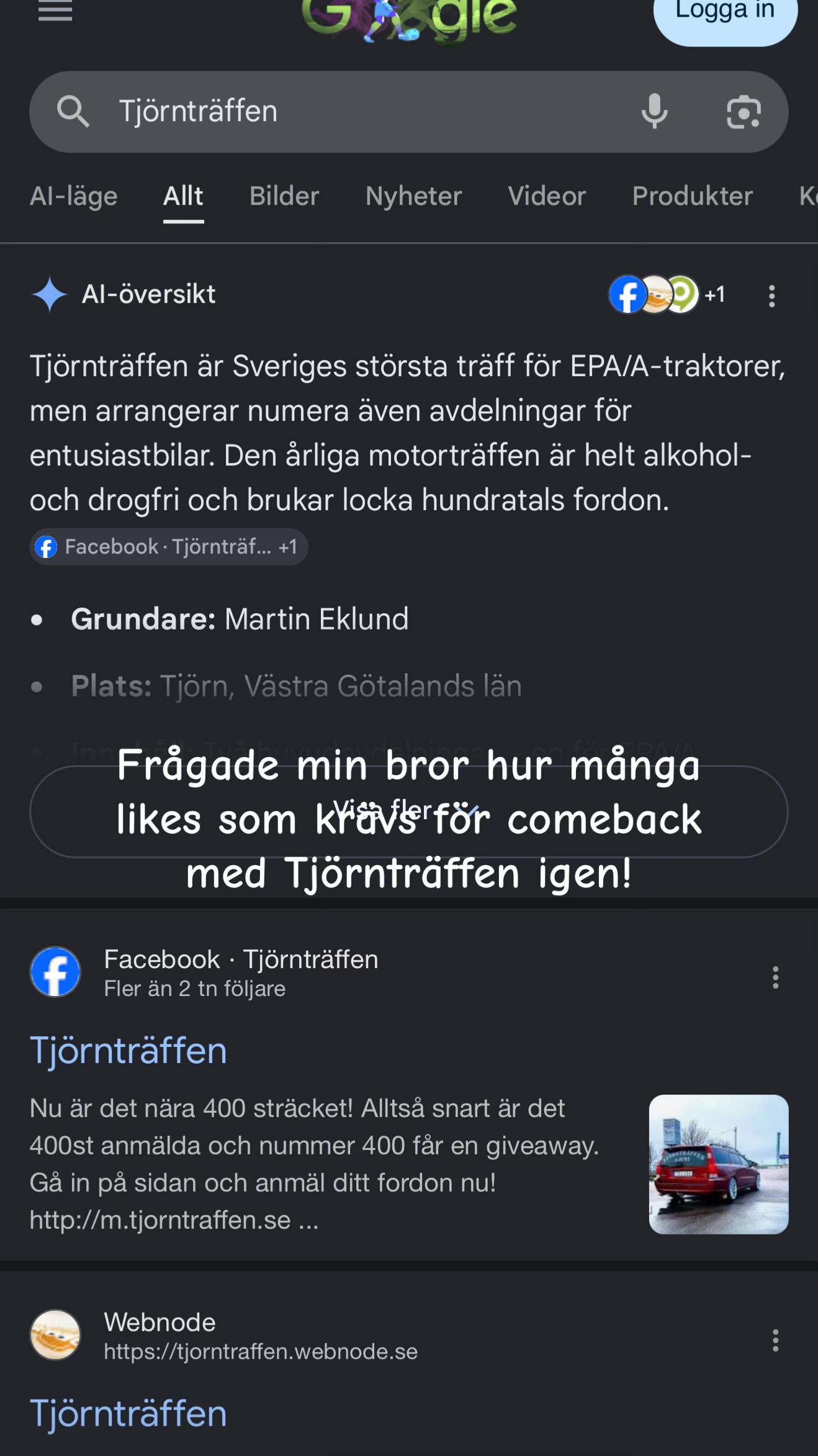Open Google Lens camera search
818x1456 pixels.
[744, 112]
